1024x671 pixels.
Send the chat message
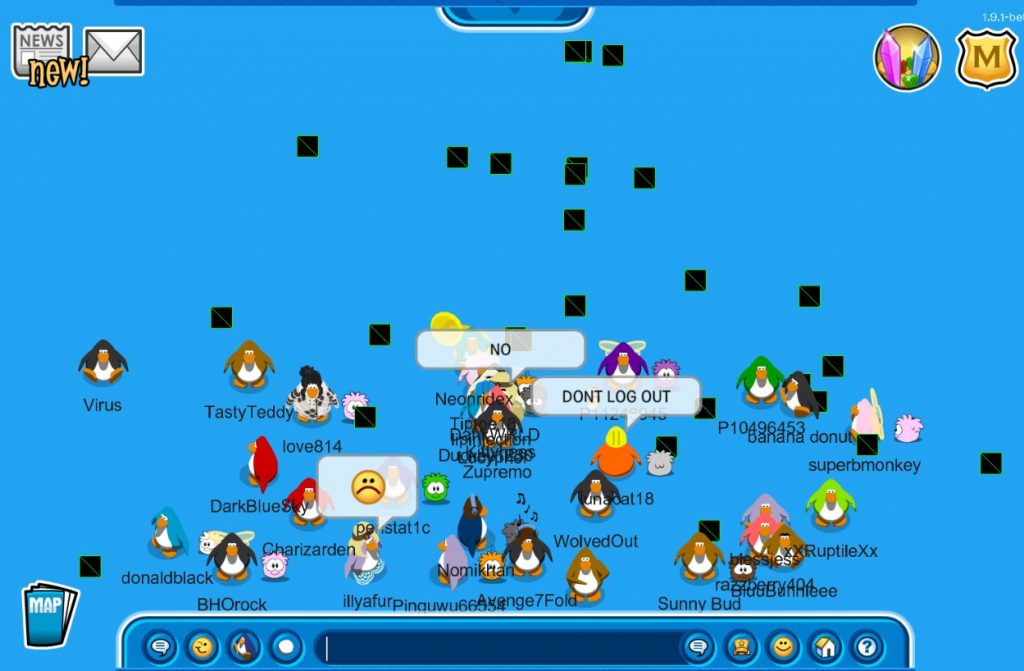(x=698, y=647)
